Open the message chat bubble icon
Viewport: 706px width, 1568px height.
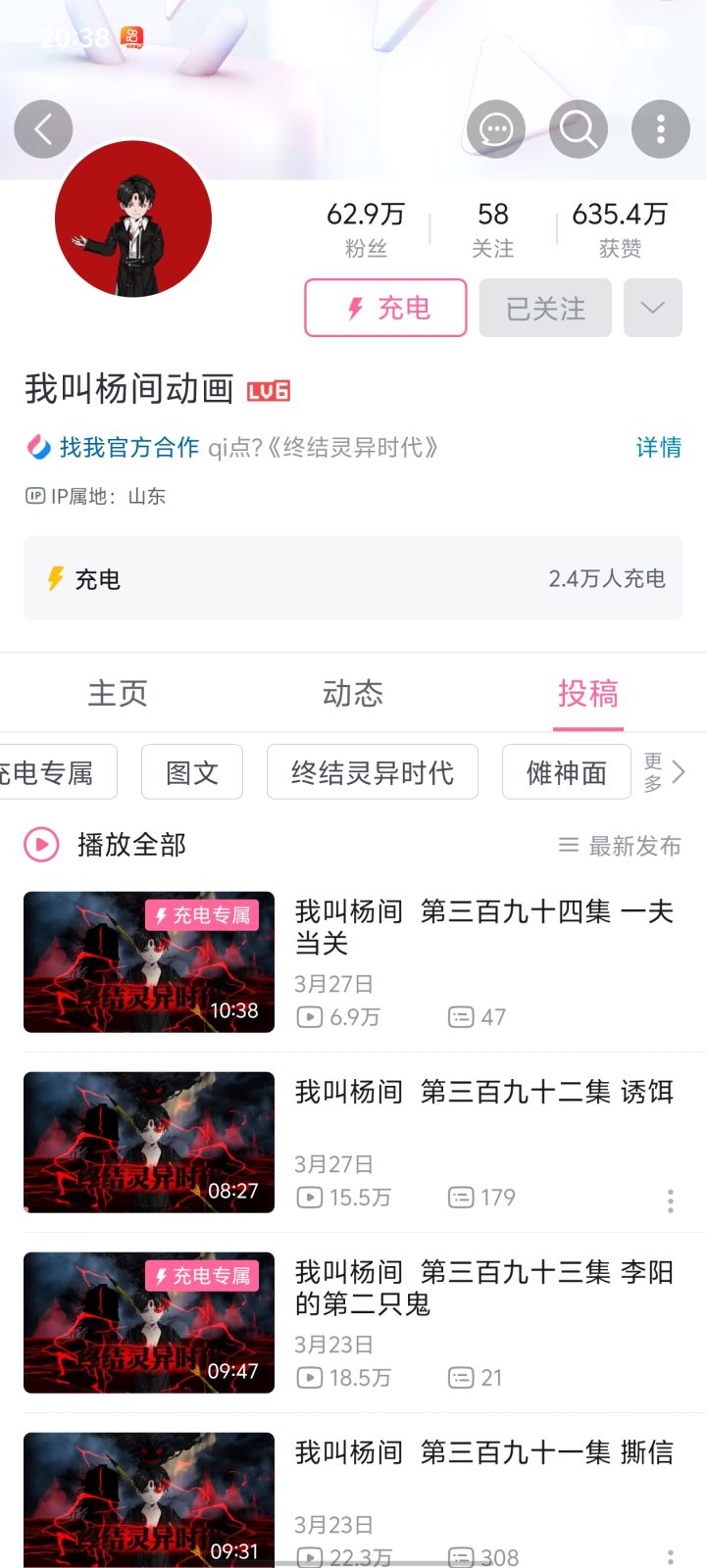click(495, 128)
